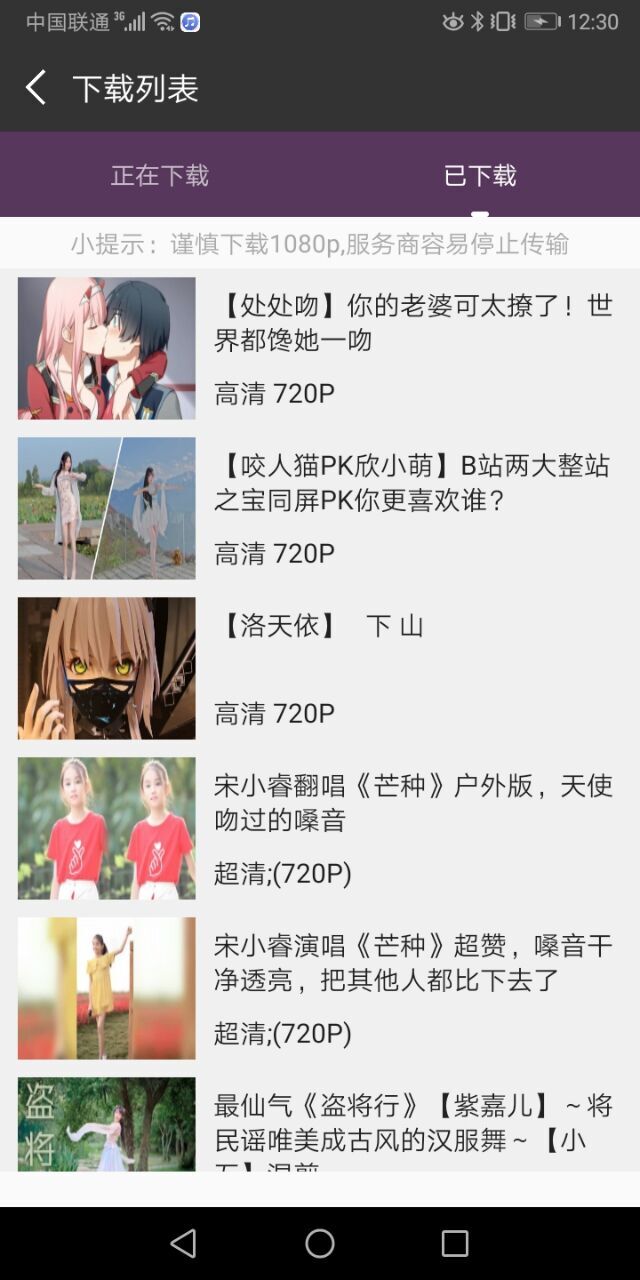640x1280 pixels.
Task: Open 宋小睿演唱《芒种》超赞 video
Action: [320, 988]
